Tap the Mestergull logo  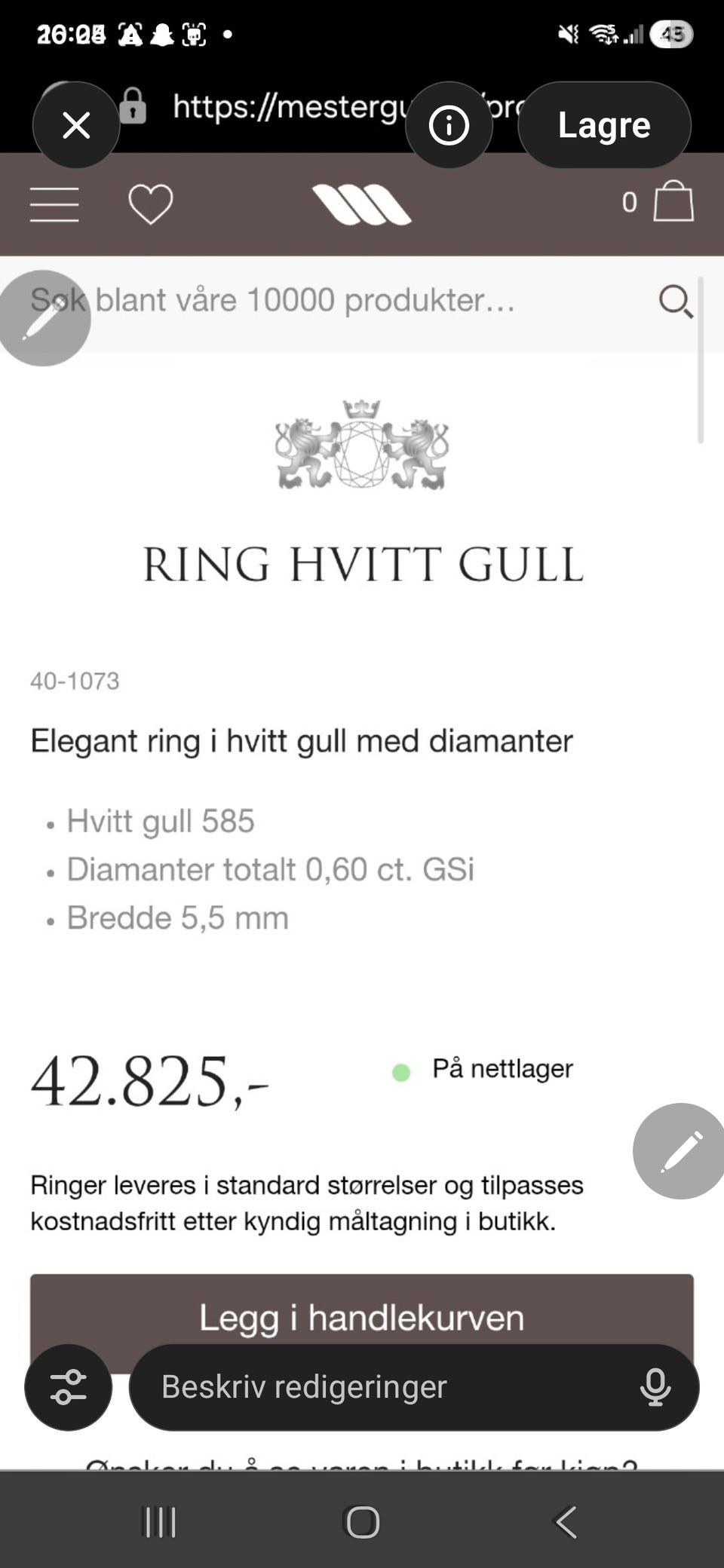[362, 204]
